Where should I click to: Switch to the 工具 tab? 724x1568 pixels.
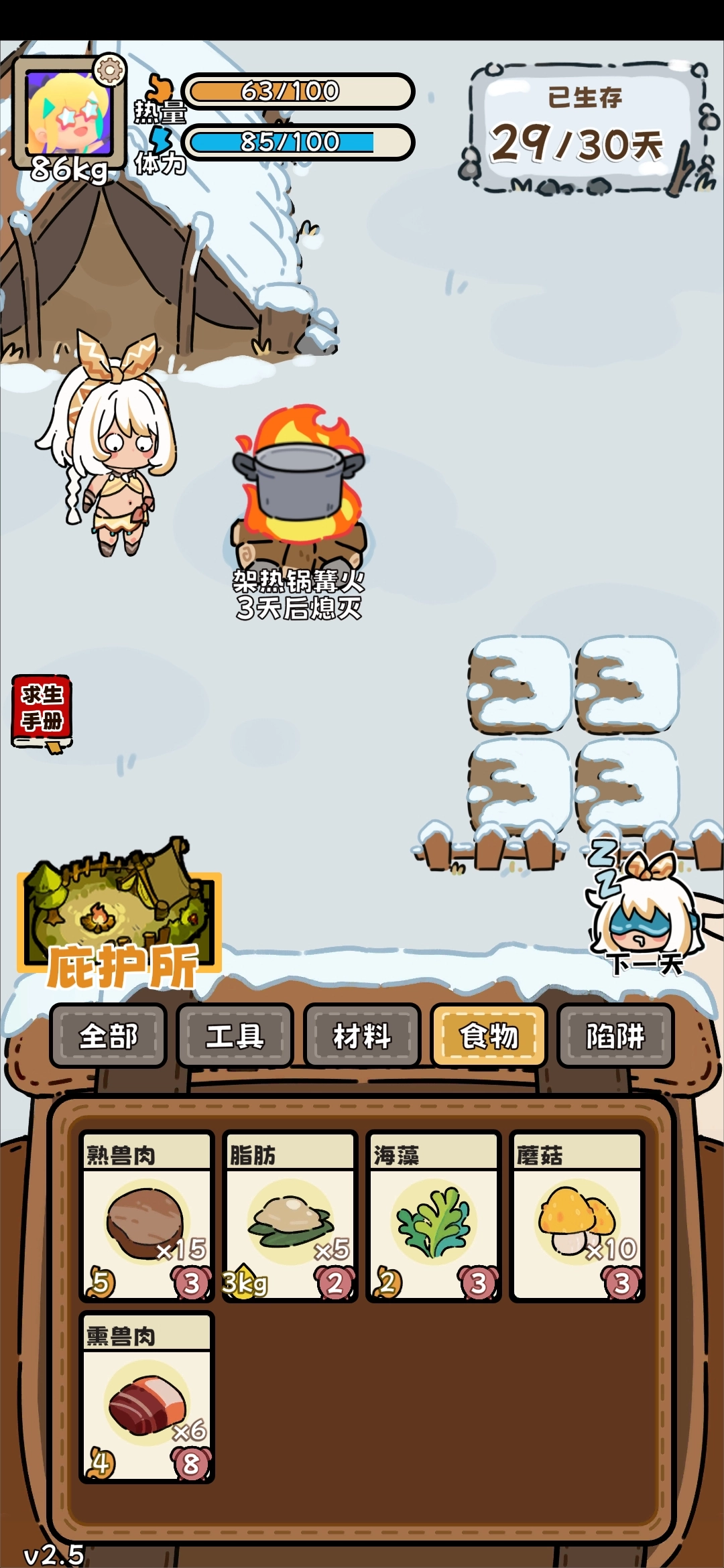click(x=235, y=1036)
